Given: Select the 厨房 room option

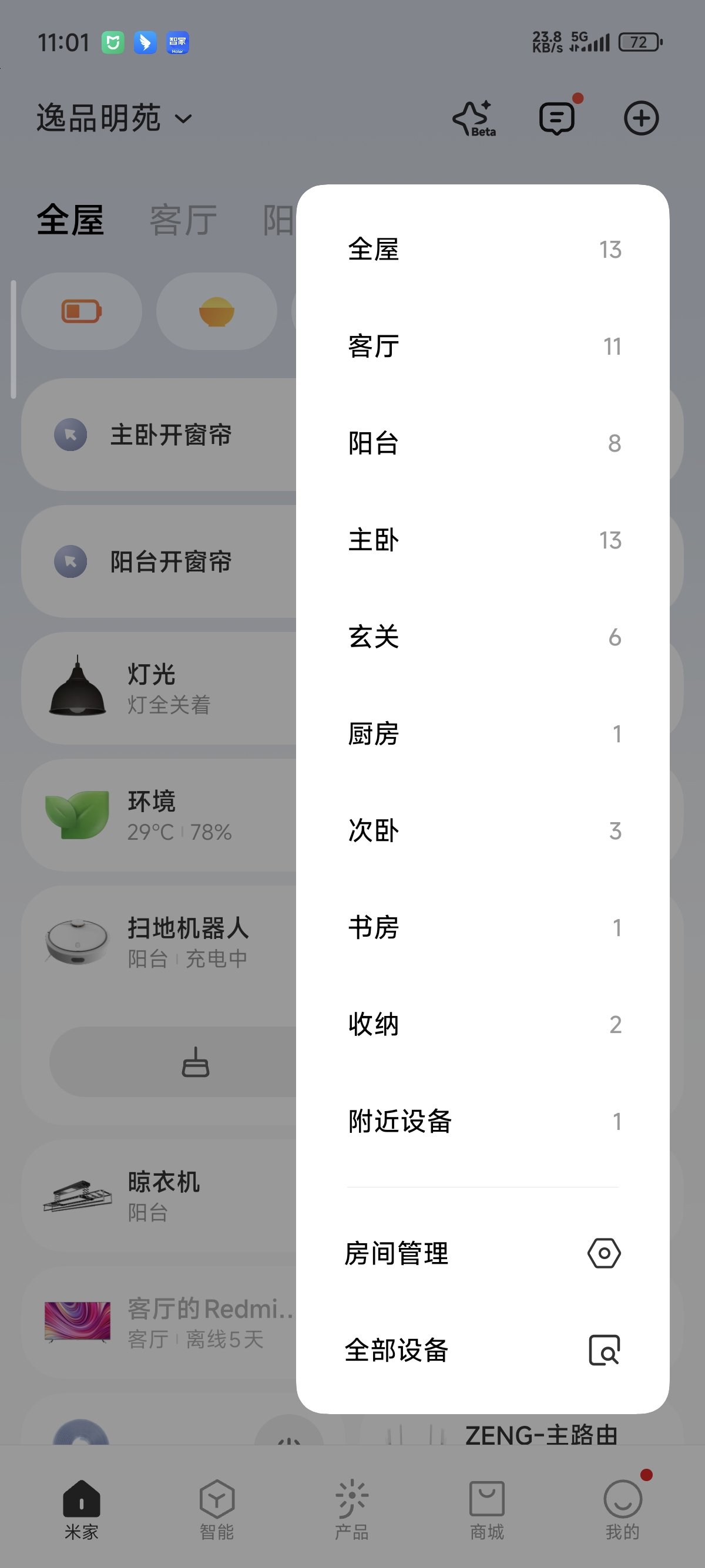Looking at the screenshot, I should pyautogui.click(x=482, y=733).
